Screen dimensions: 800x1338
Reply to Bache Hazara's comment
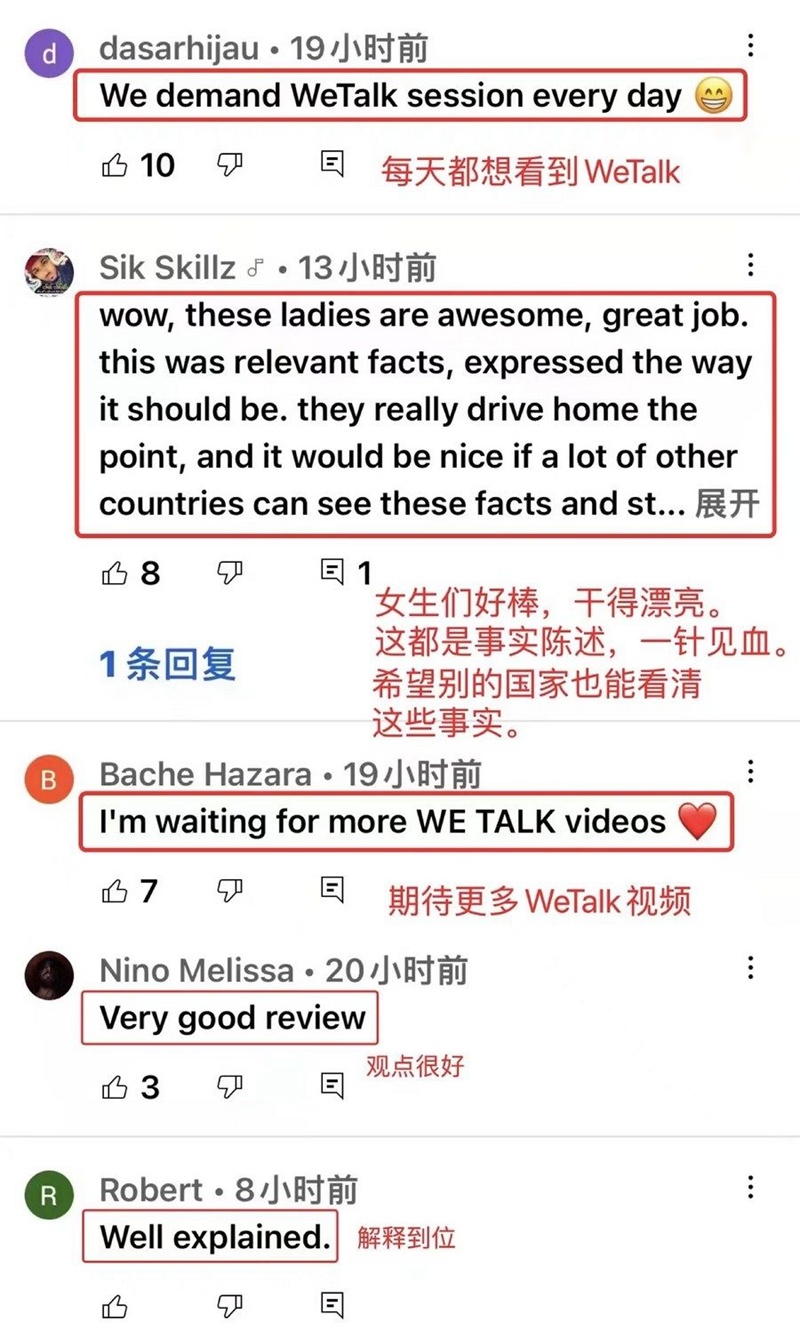coord(332,890)
